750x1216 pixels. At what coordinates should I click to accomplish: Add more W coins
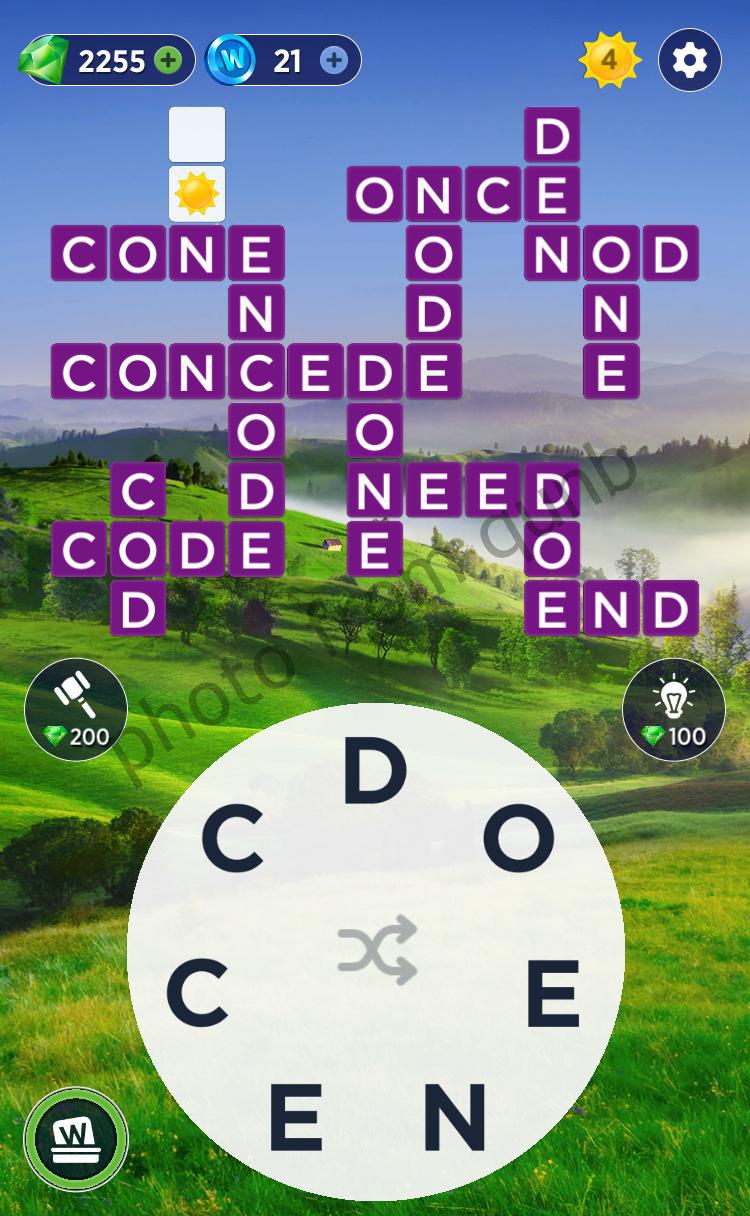334,61
